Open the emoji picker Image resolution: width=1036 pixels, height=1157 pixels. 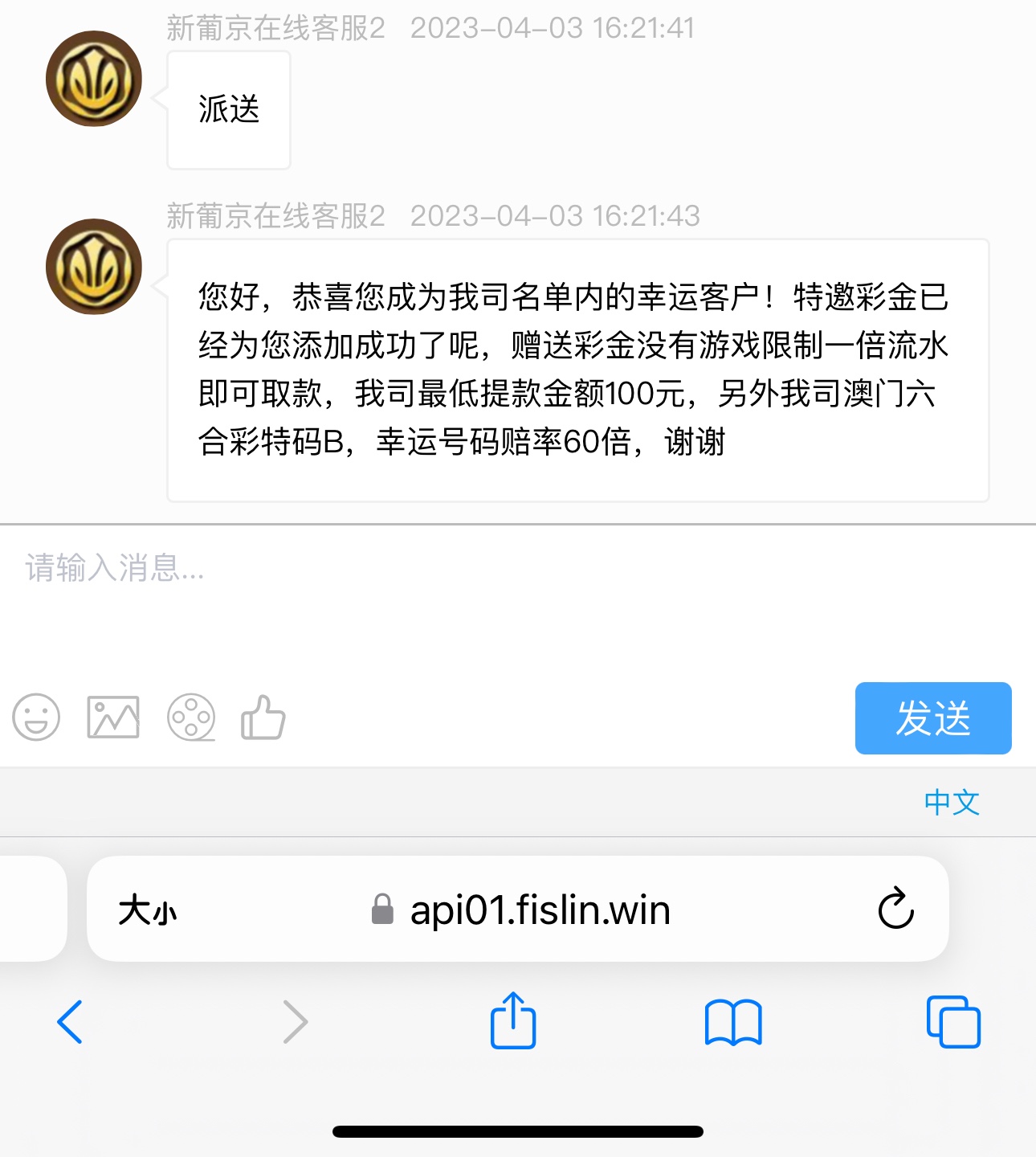click(36, 717)
